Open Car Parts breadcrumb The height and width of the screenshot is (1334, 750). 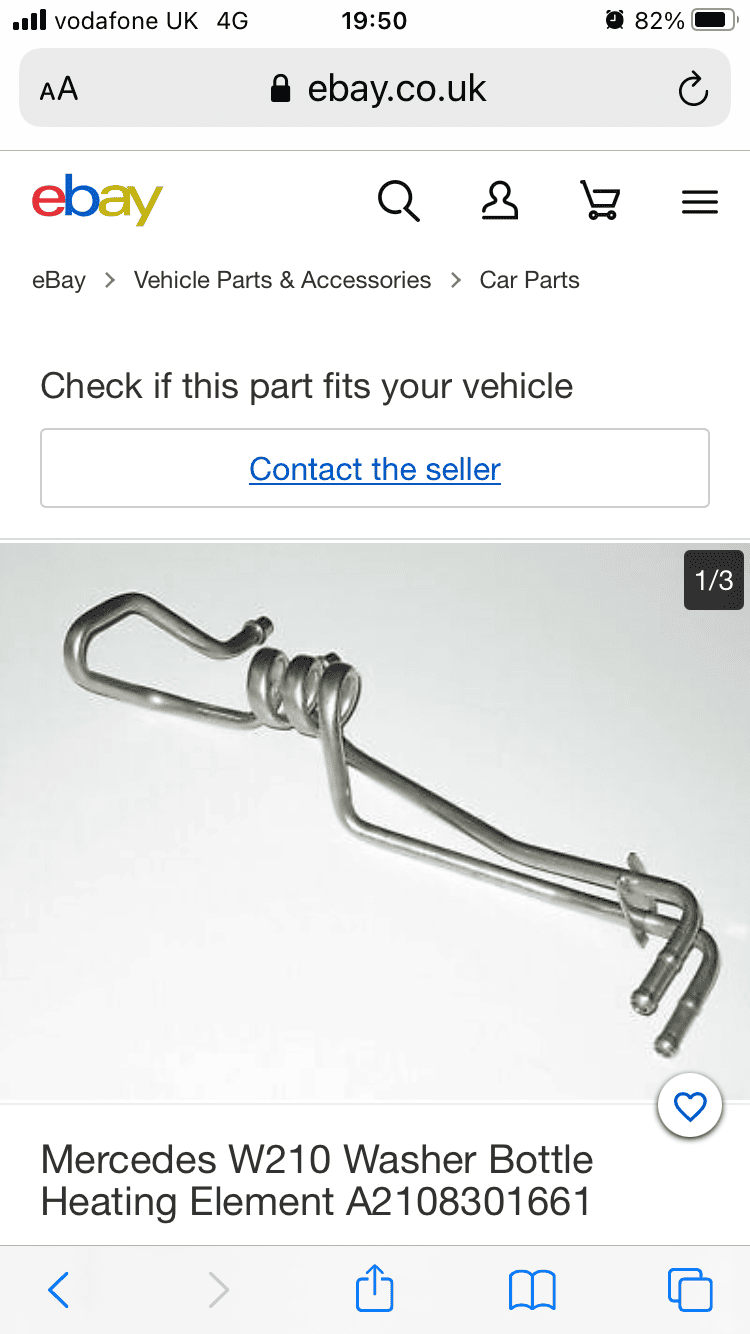pos(530,280)
